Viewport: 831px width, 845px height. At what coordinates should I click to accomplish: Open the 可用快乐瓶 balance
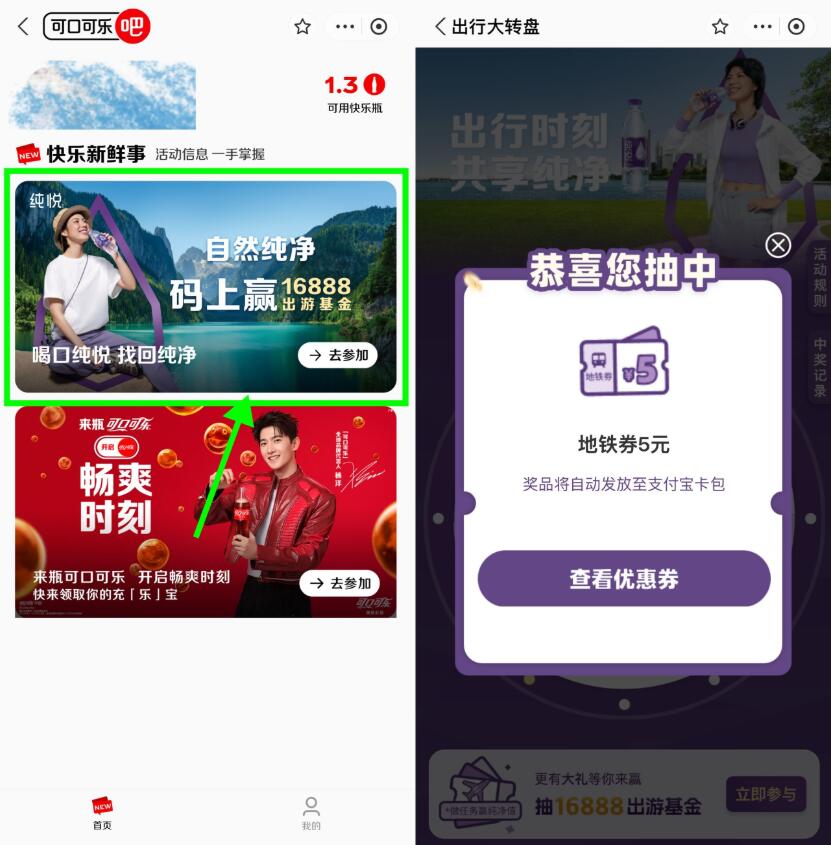355,93
